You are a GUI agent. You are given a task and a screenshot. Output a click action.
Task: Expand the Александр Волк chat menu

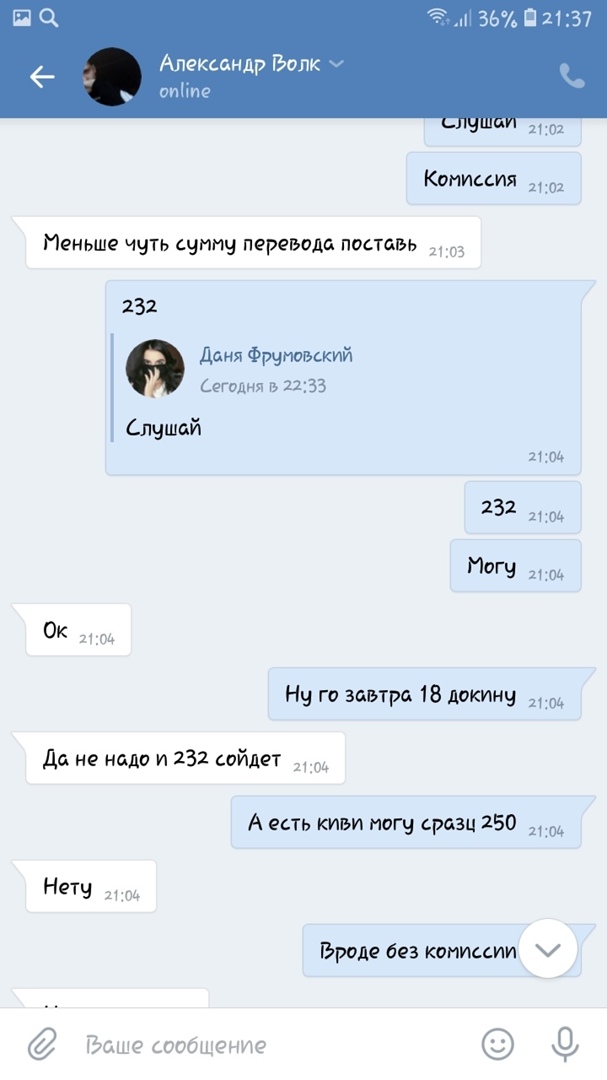tap(336, 64)
